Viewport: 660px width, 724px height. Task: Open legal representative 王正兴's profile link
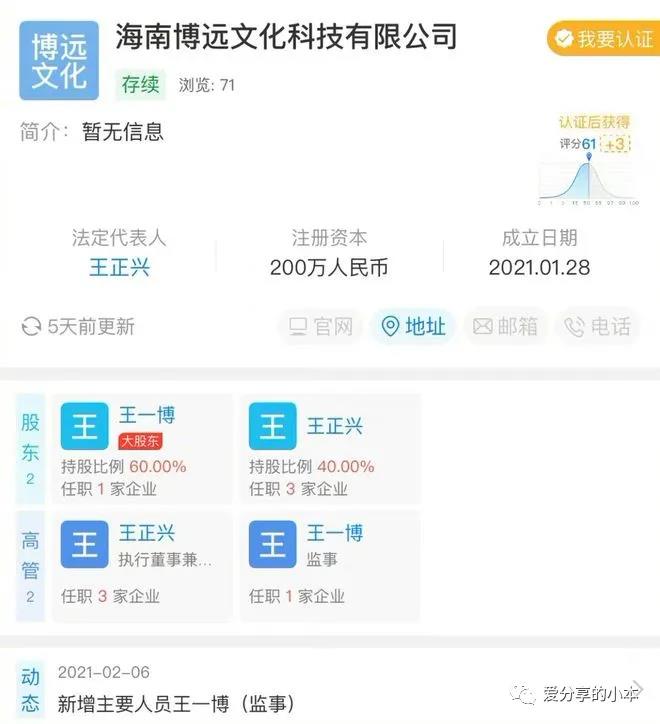pyautogui.click(x=119, y=267)
